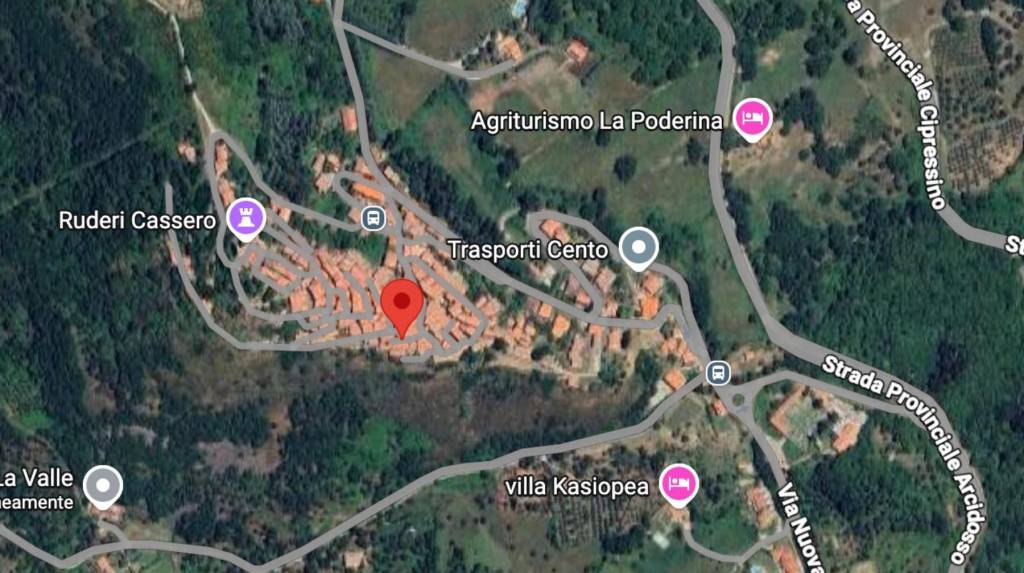The width and height of the screenshot is (1024, 573).
Task: Open the La Valle place marker
Action: [102, 485]
